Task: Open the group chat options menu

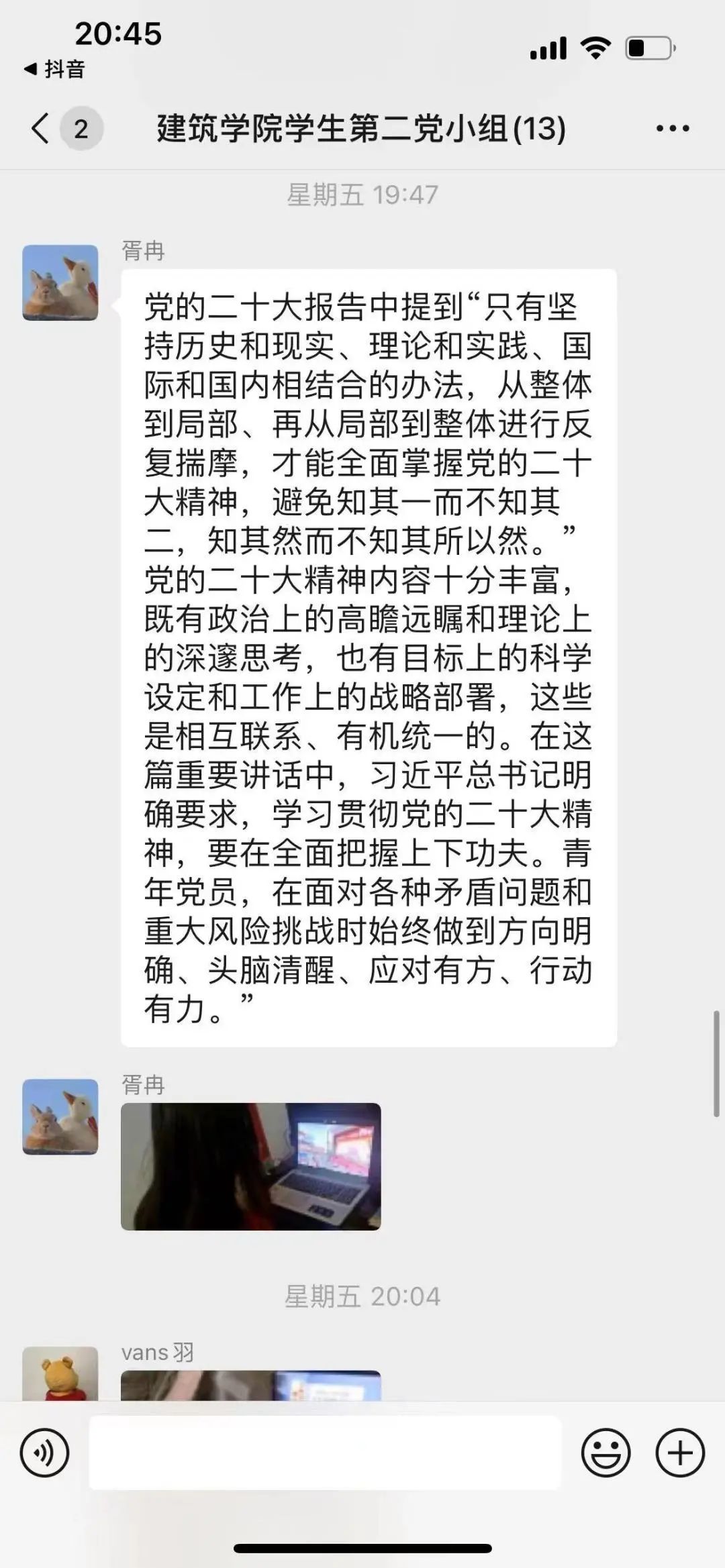Action: [672, 128]
